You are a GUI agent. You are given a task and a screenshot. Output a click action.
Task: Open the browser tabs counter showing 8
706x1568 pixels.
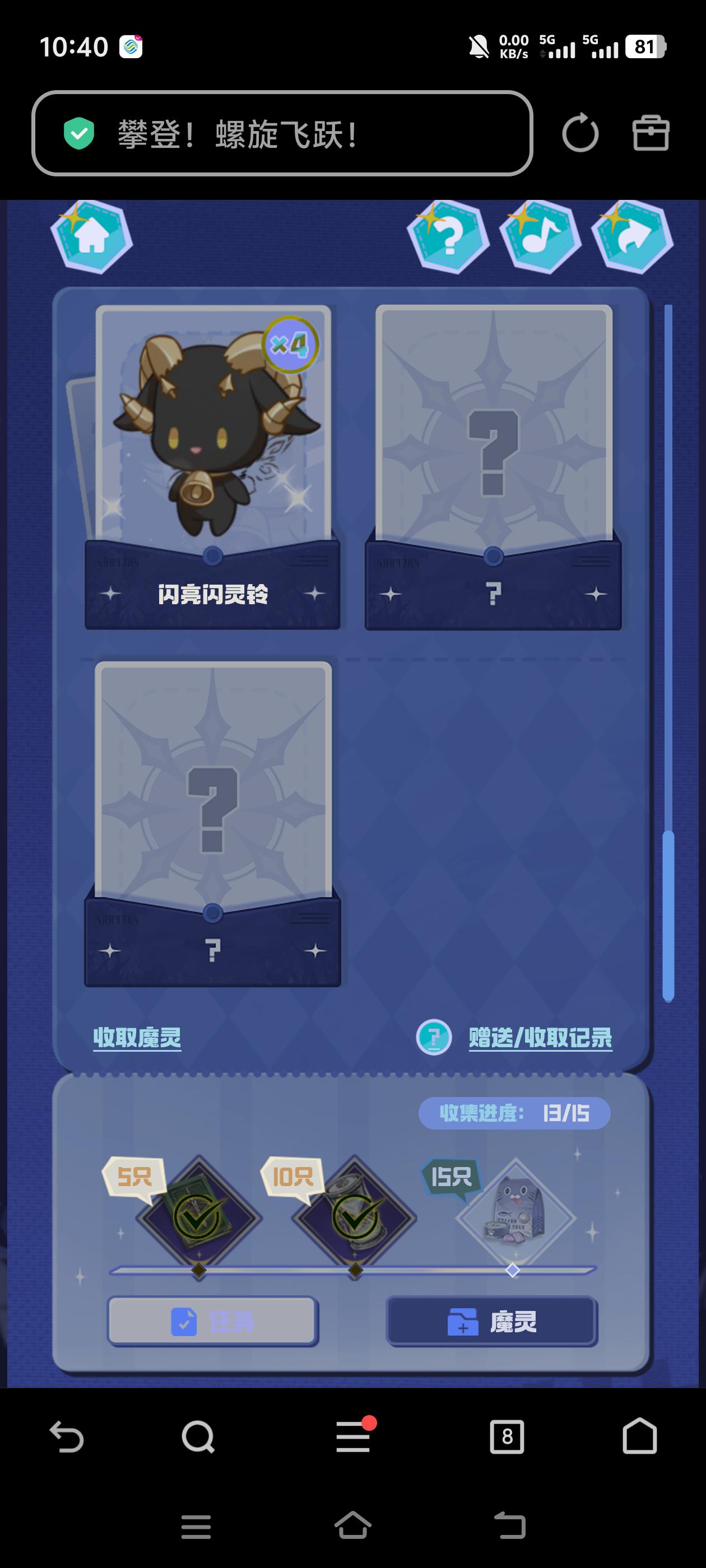(x=507, y=1437)
